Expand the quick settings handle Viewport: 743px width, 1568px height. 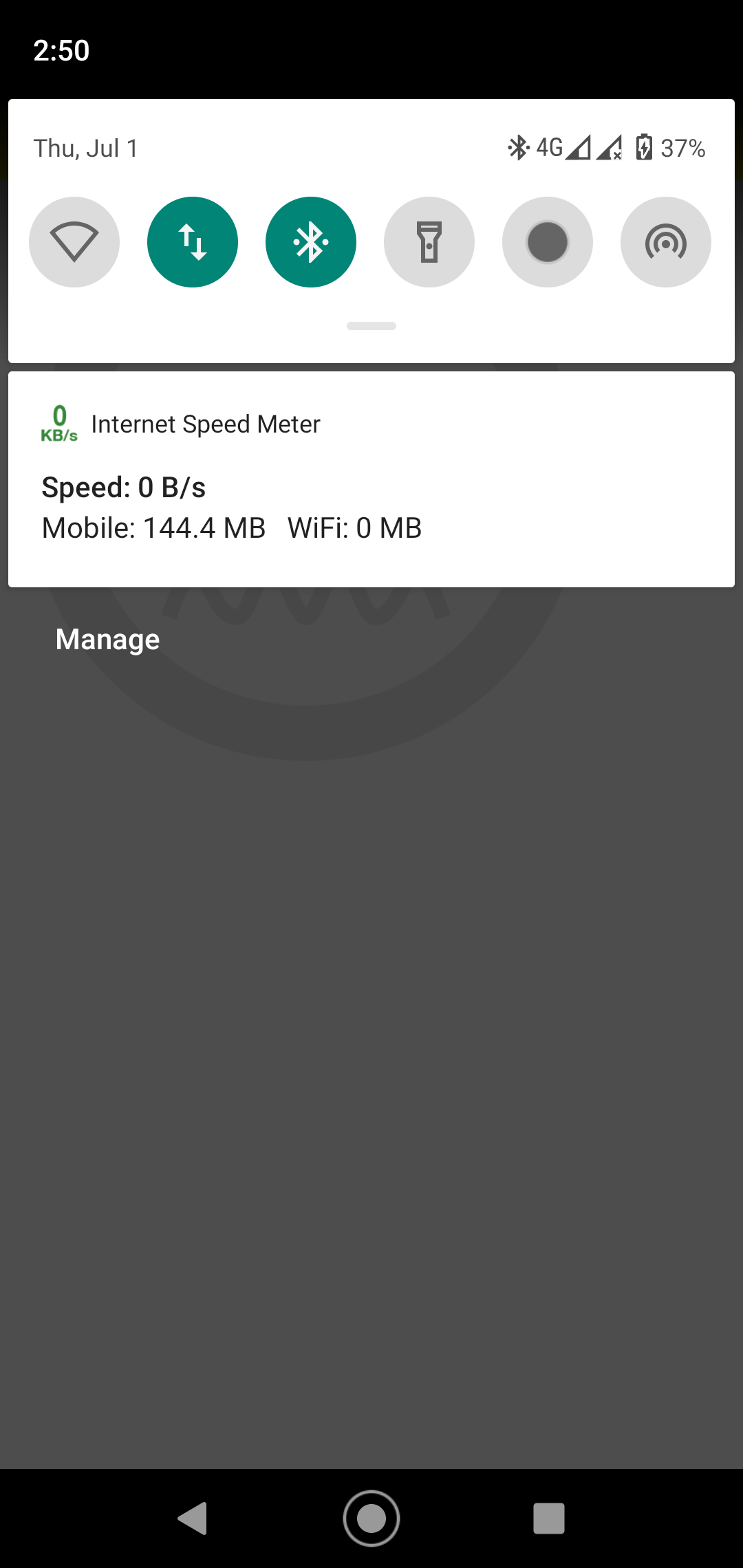click(371, 326)
